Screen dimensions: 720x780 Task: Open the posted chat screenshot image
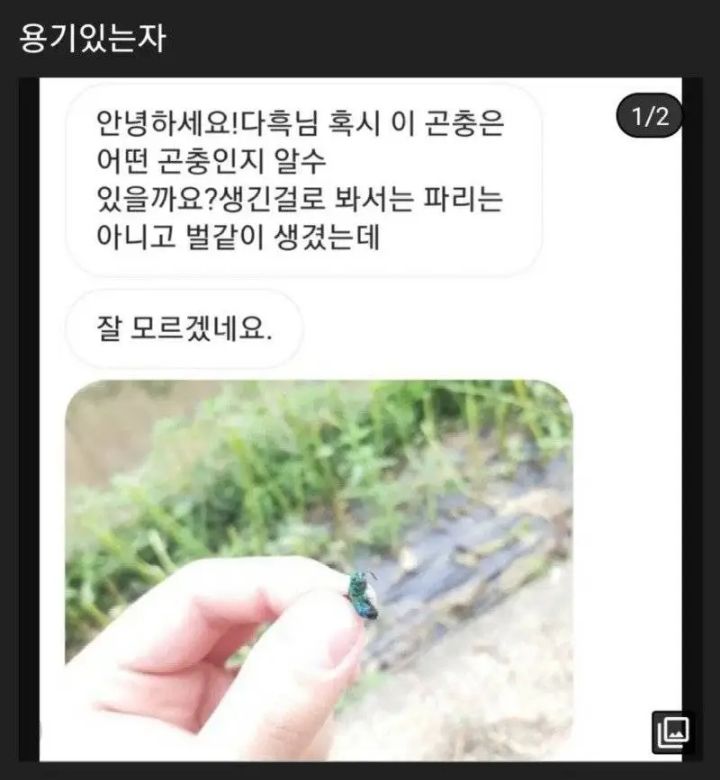click(x=360, y=420)
